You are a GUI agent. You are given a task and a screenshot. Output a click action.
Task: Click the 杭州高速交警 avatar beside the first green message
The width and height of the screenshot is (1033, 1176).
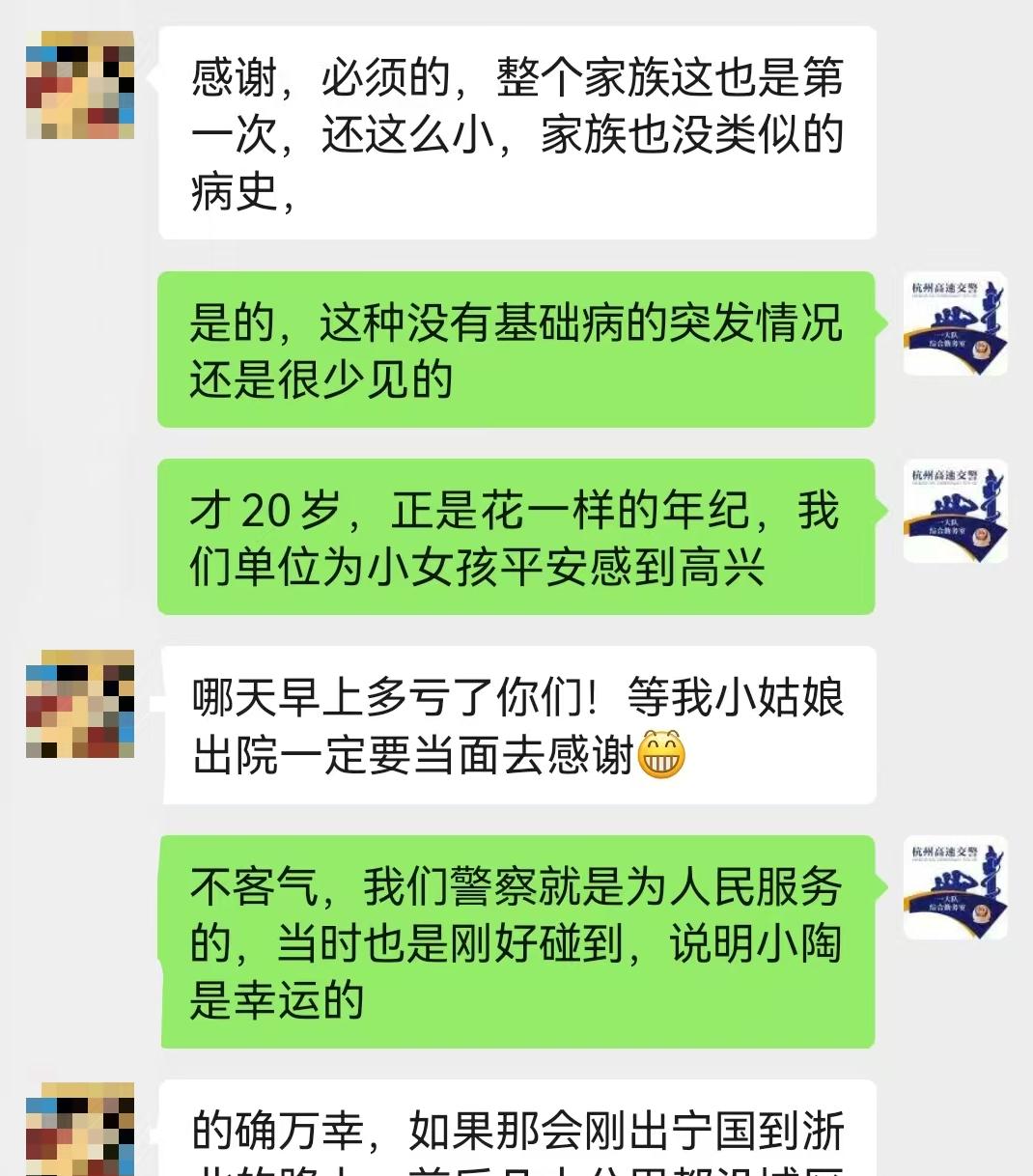pyautogui.click(x=957, y=324)
